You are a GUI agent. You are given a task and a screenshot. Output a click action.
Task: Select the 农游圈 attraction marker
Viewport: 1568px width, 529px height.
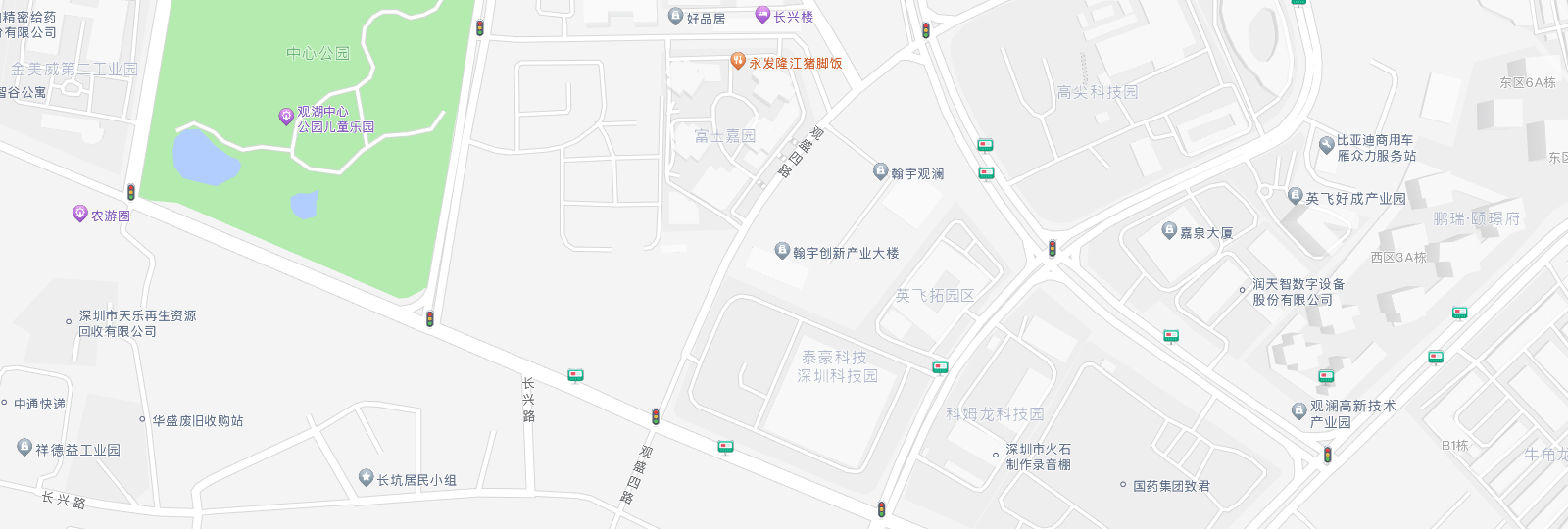(80, 213)
